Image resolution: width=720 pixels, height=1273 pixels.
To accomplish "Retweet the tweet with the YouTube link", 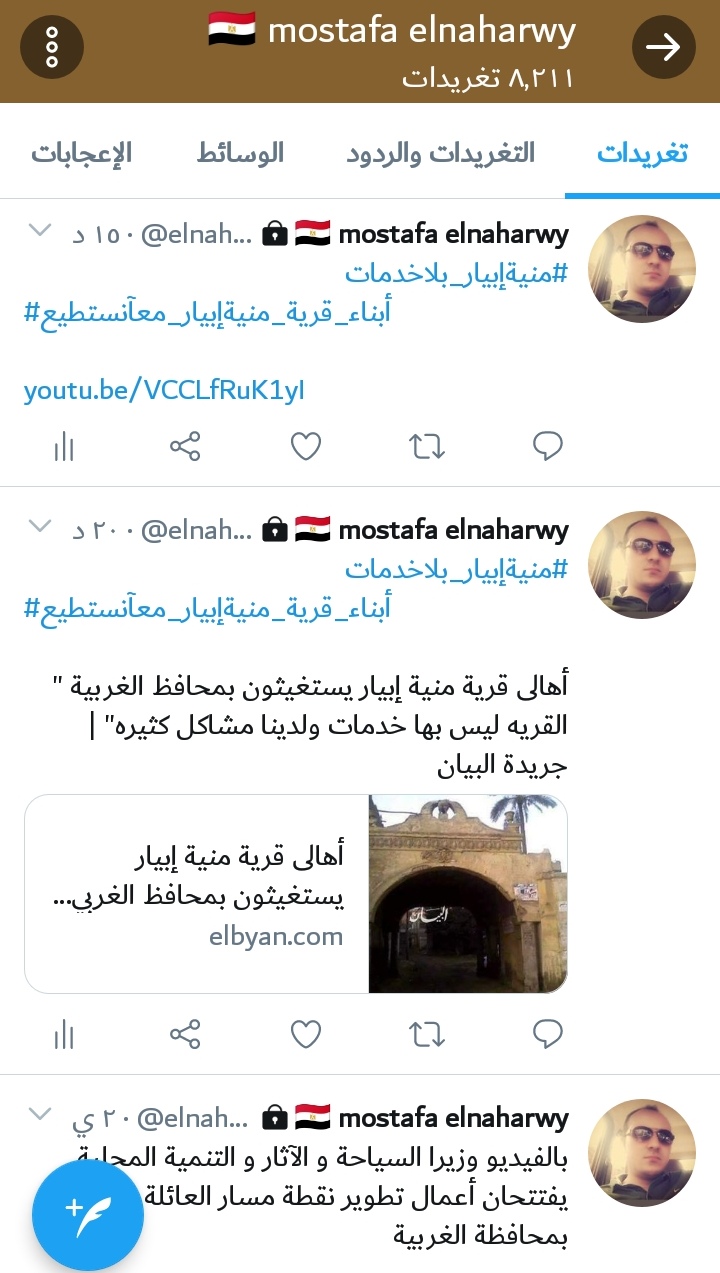I will (x=427, y=446).
